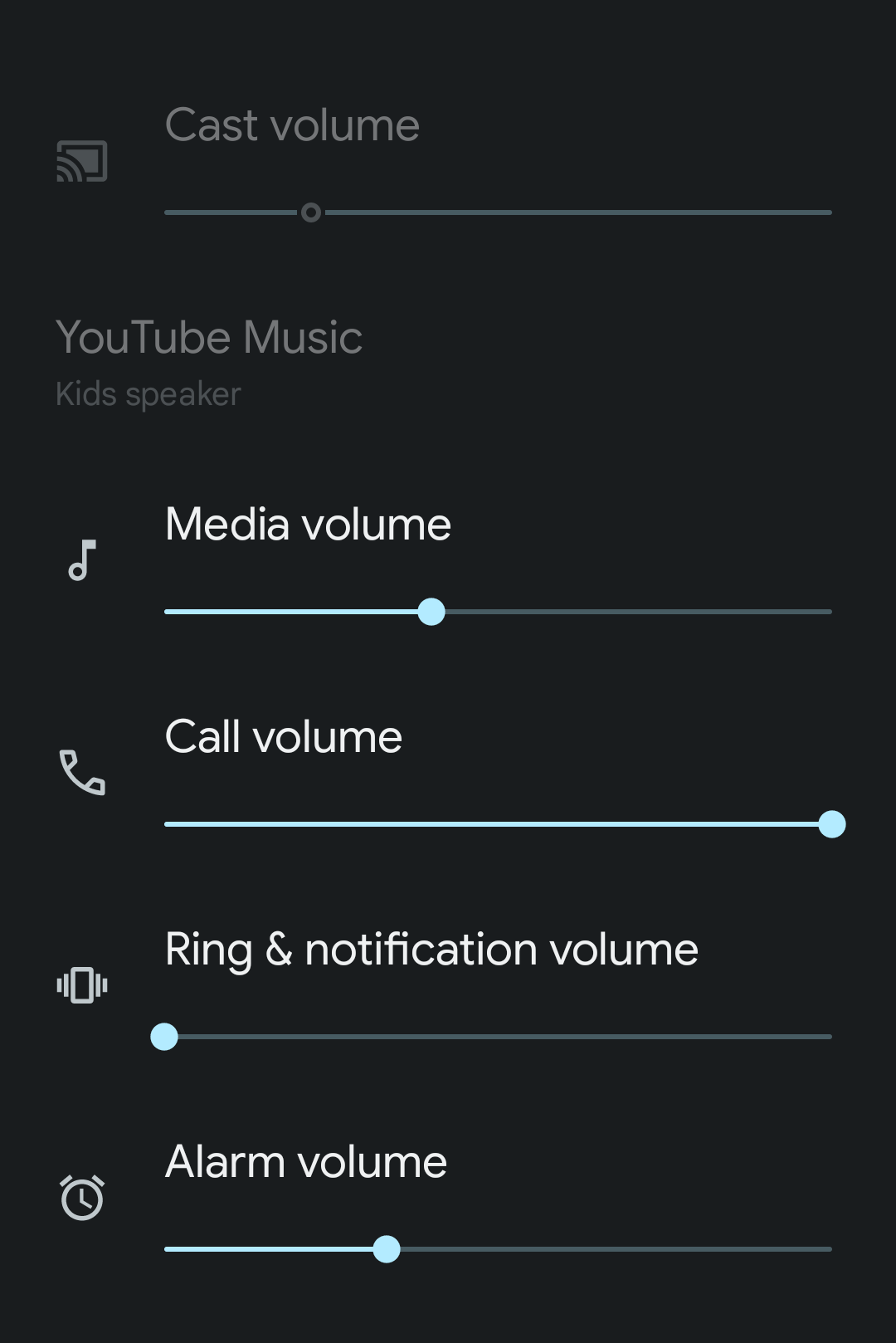Tap the vibrate icon beside Ring & notification volume
The height and width of the screenshot is (1343, 896).
point(82,985)
